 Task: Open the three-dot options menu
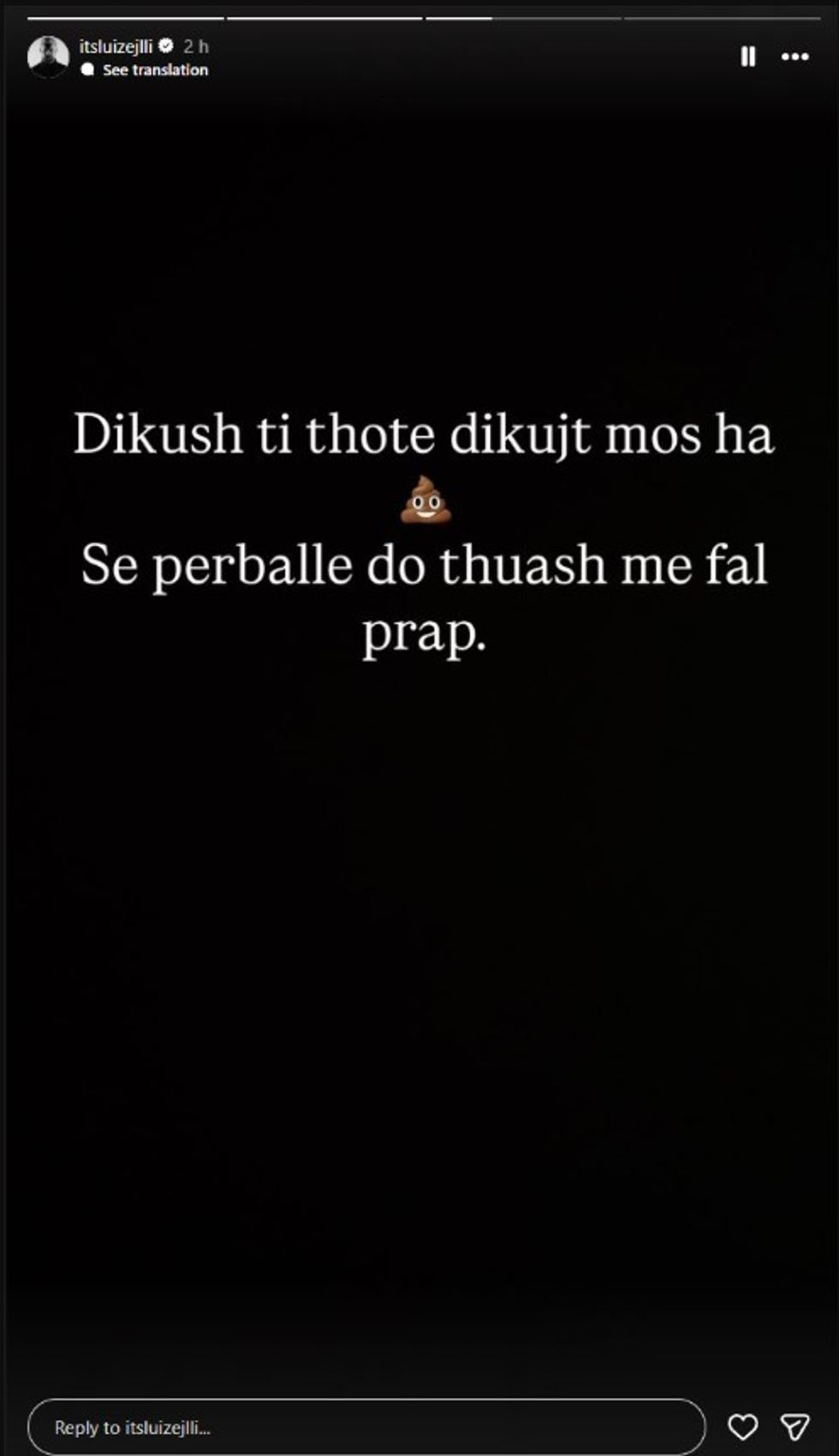[794, 56]
